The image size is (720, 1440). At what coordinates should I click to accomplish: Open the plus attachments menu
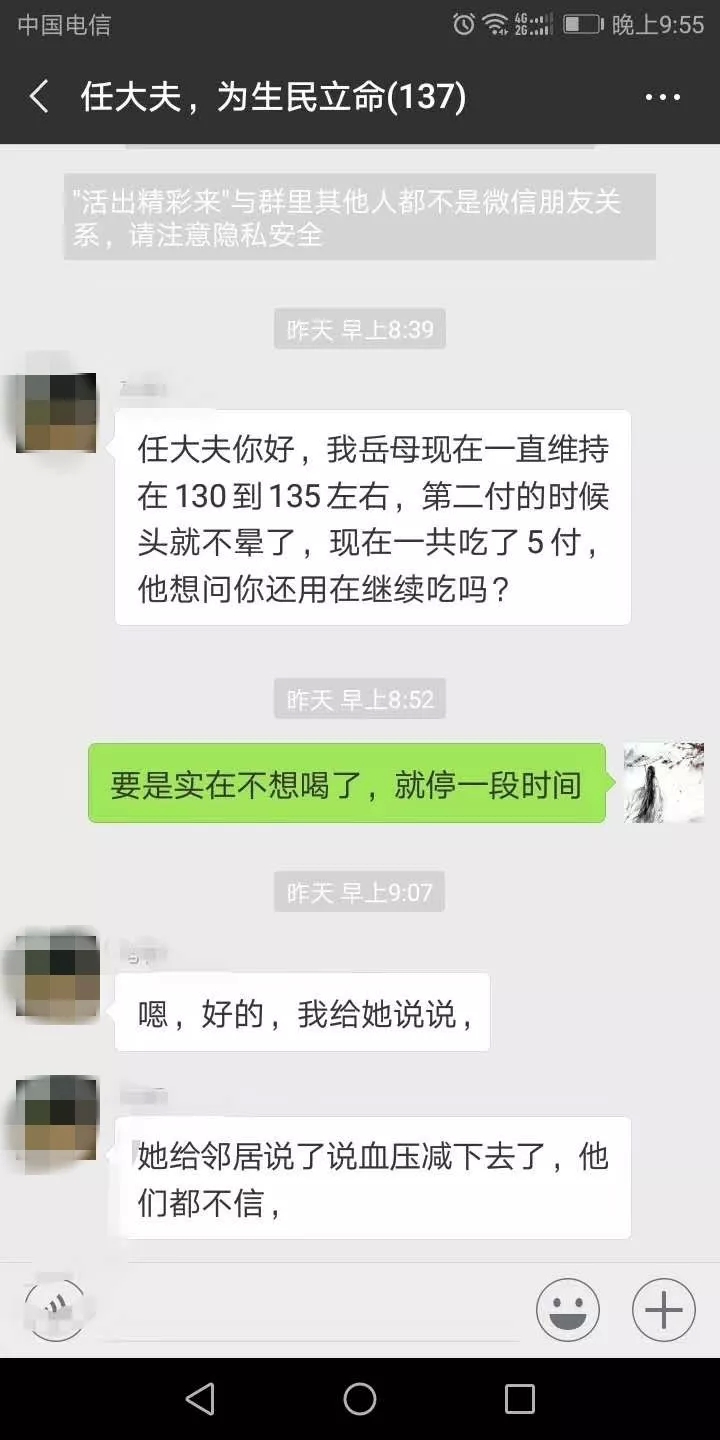[x=663, y=1309]
